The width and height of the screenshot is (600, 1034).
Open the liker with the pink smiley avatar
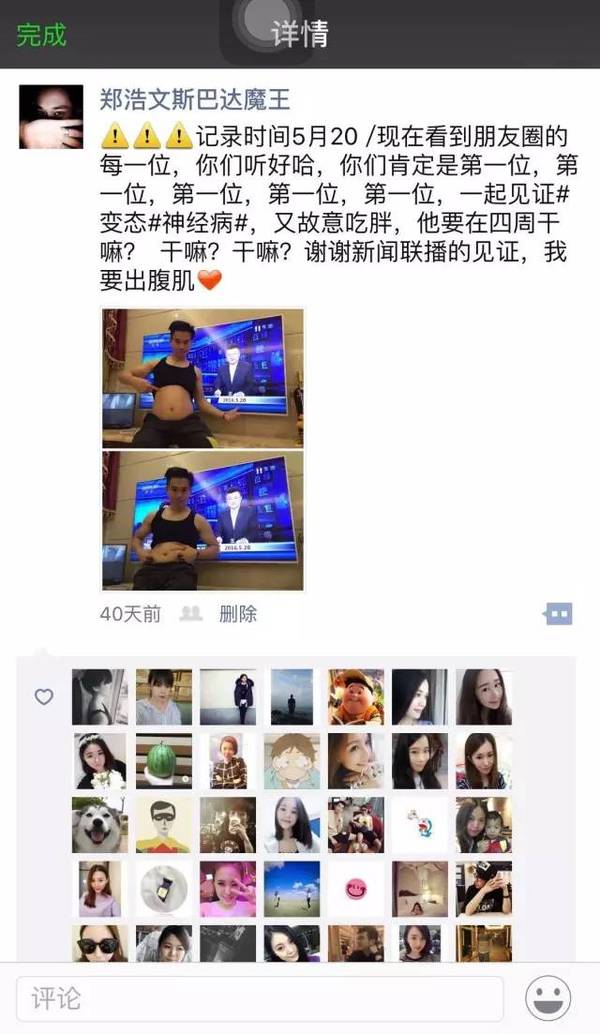(356, 889)
